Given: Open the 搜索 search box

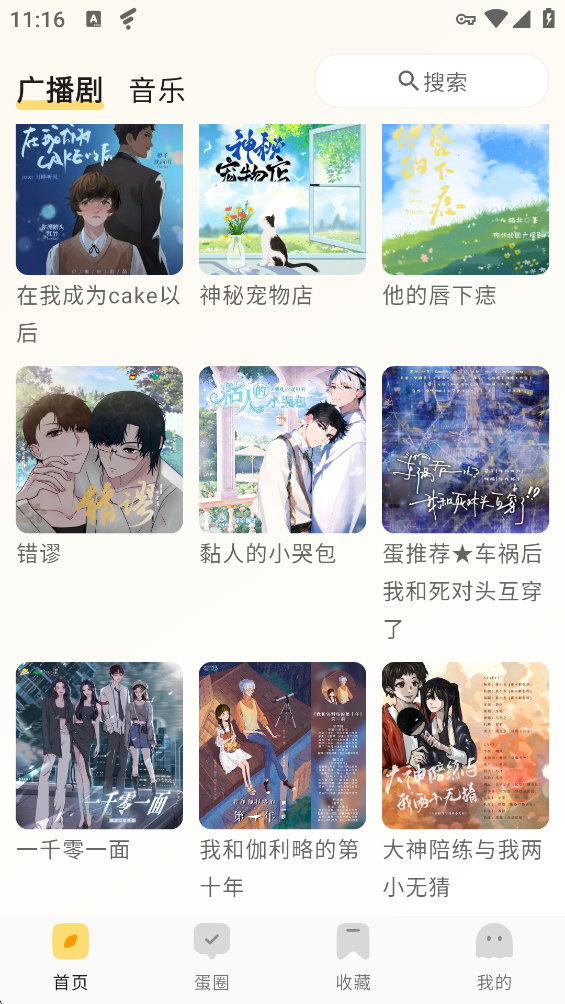Looking at the screenshot, I should [431, 81].
